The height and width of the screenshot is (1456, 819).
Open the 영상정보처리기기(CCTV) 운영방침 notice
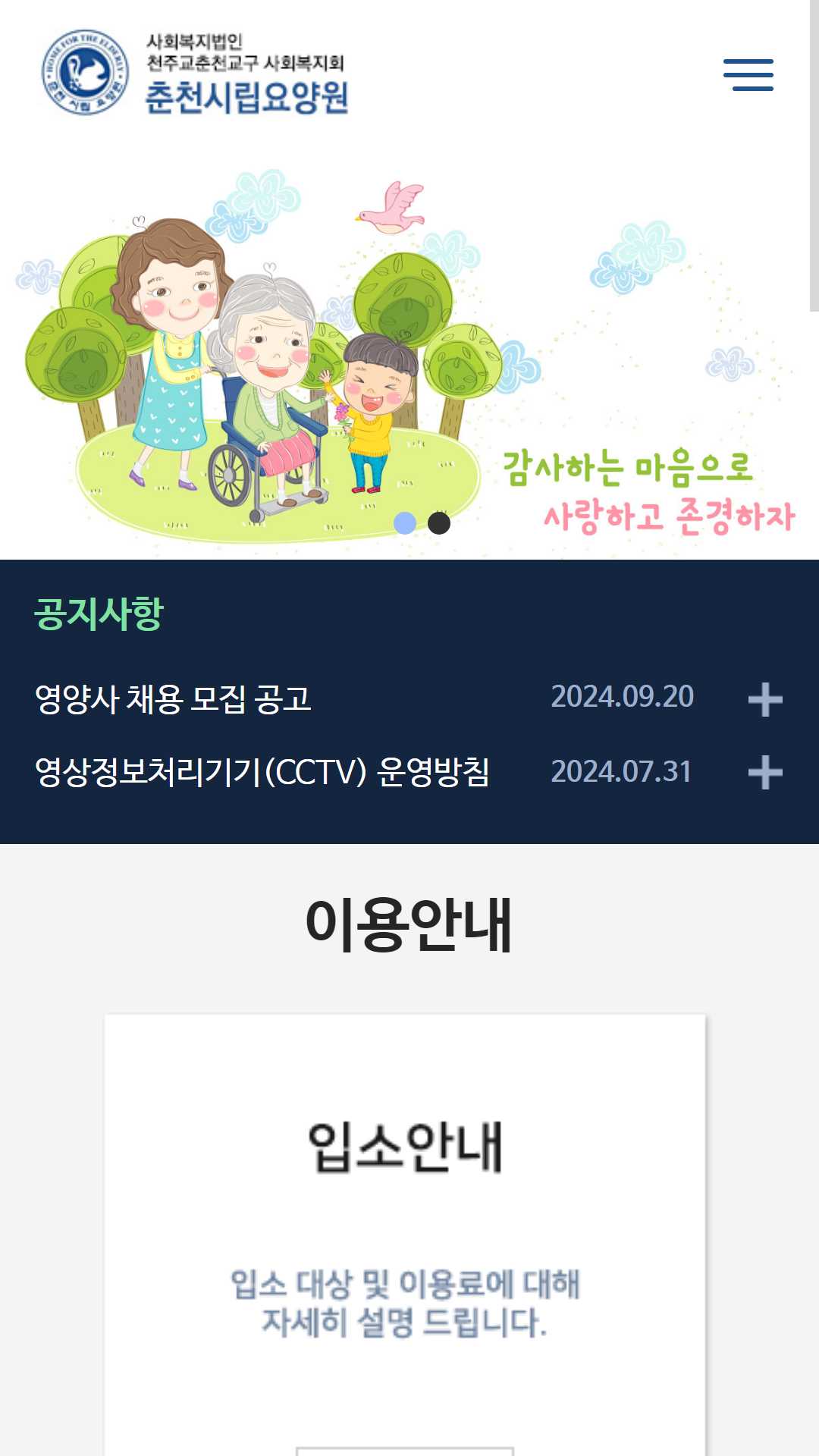tap(262, 772)
